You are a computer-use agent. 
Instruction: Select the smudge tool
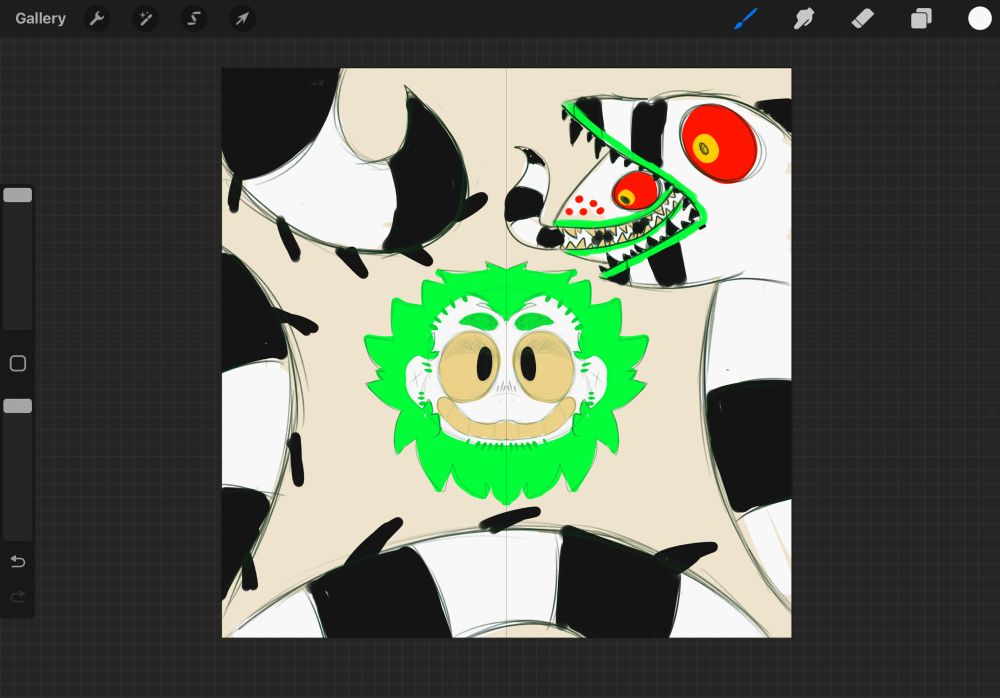tap(804, 19)
